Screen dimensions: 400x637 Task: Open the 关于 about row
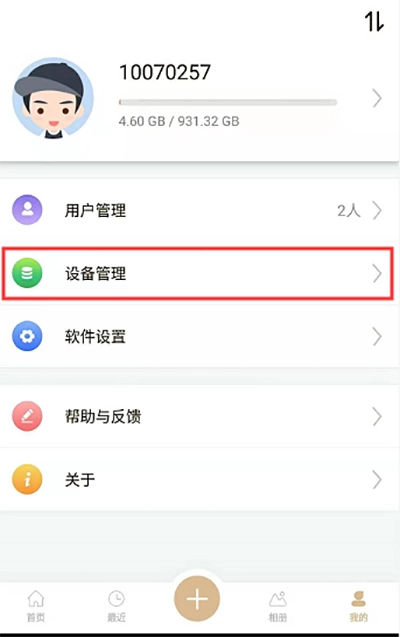[x=199, y=479]
